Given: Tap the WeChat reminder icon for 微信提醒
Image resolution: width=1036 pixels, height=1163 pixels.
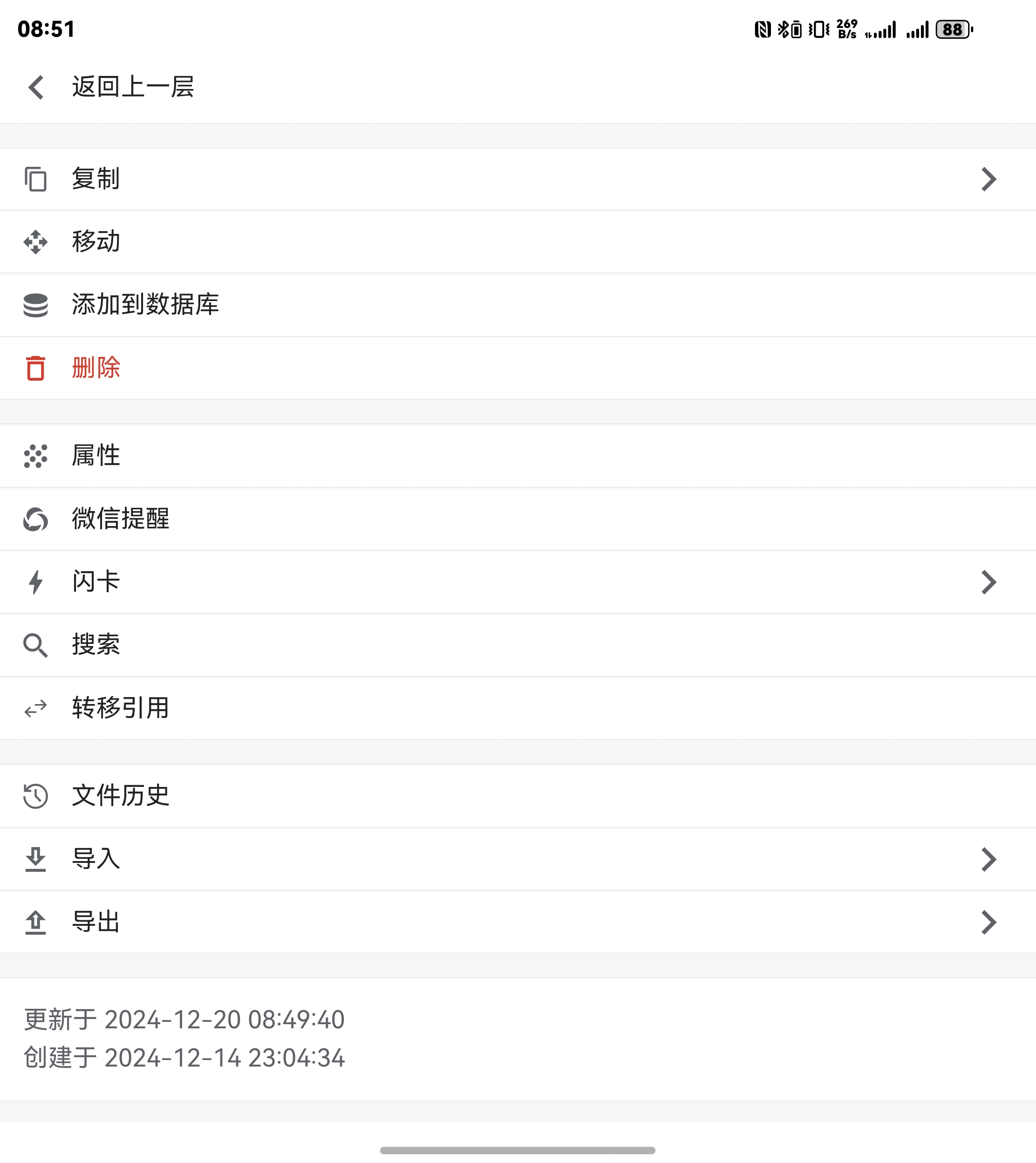Looking at the screenshot, I should click(x=36, y=519).
